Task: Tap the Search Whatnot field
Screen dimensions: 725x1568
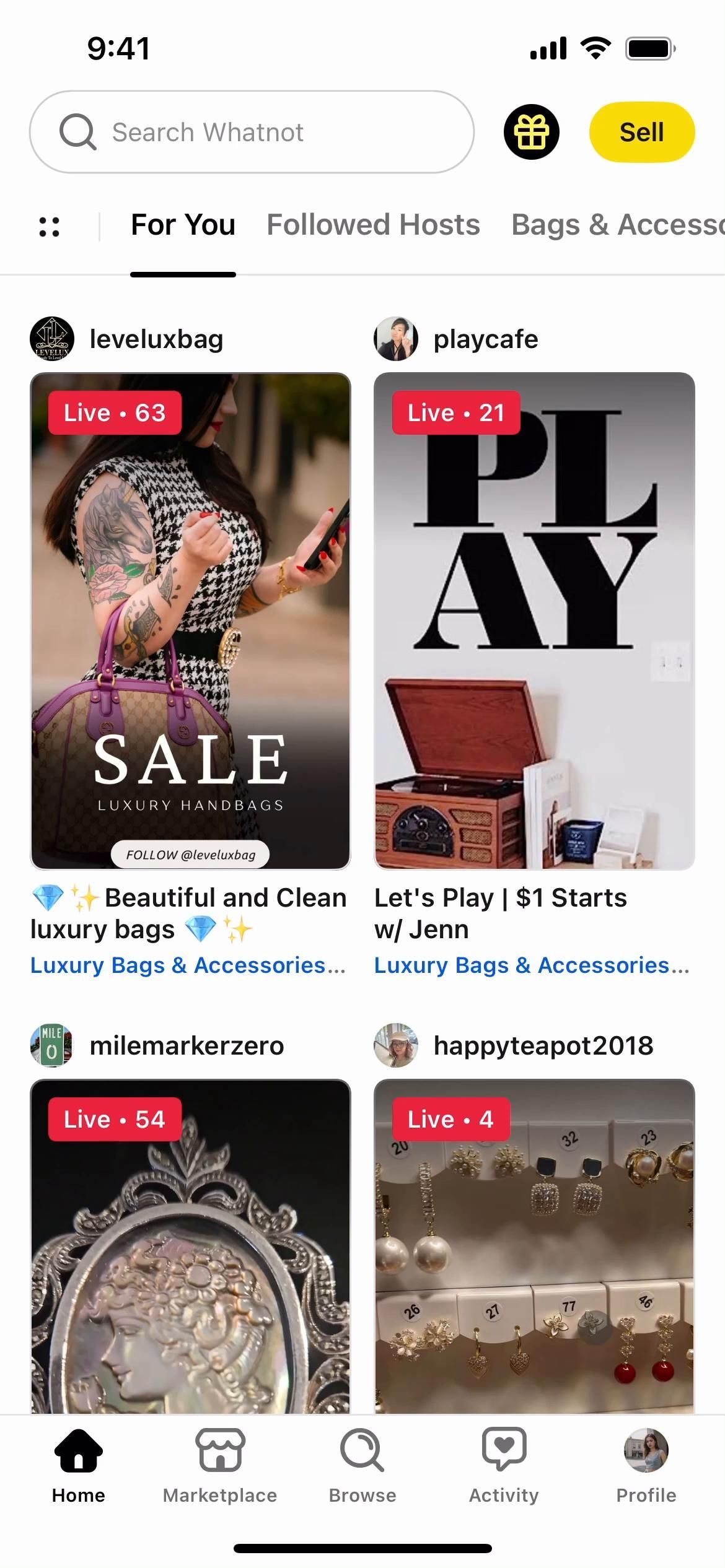Action: [x=251, y=132]
